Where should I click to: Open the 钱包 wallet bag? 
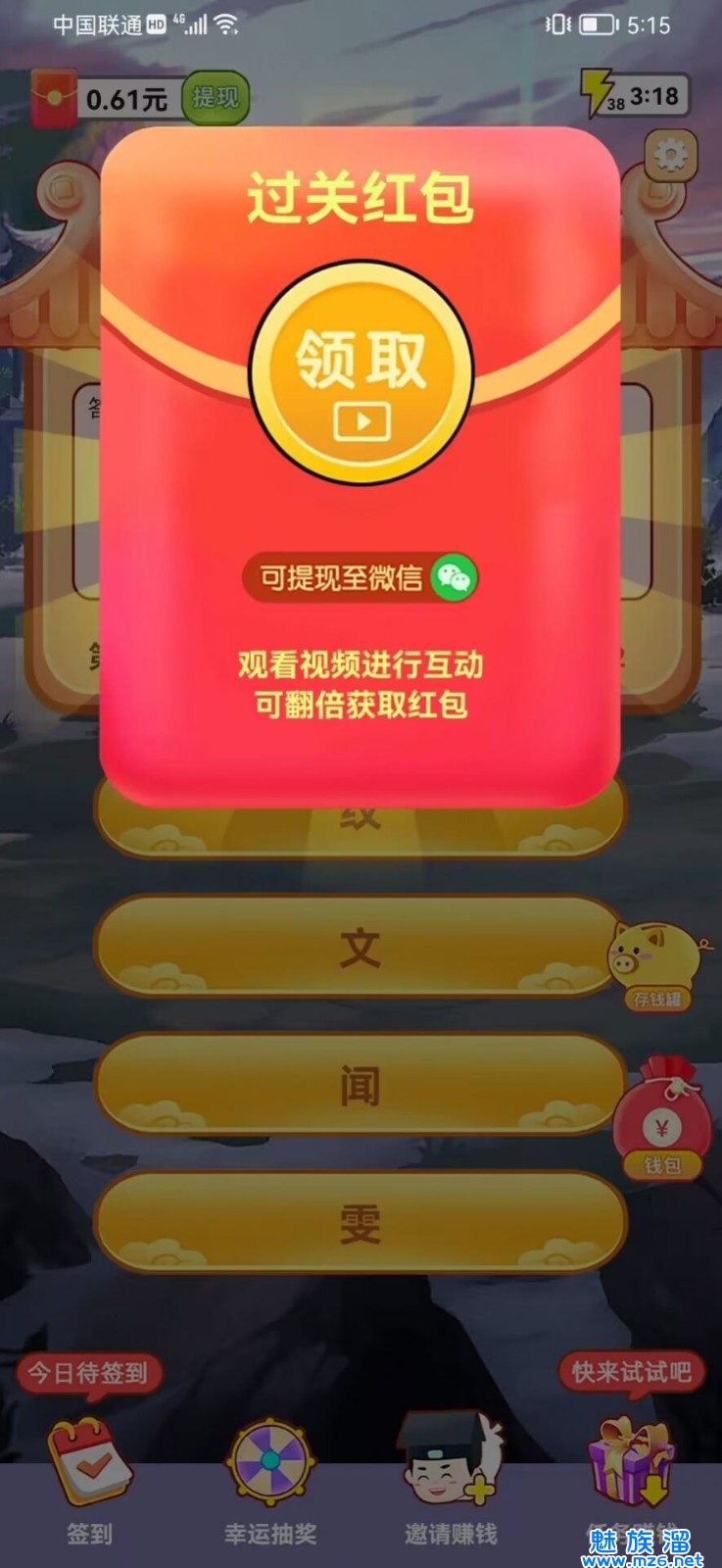(661, 1120)
